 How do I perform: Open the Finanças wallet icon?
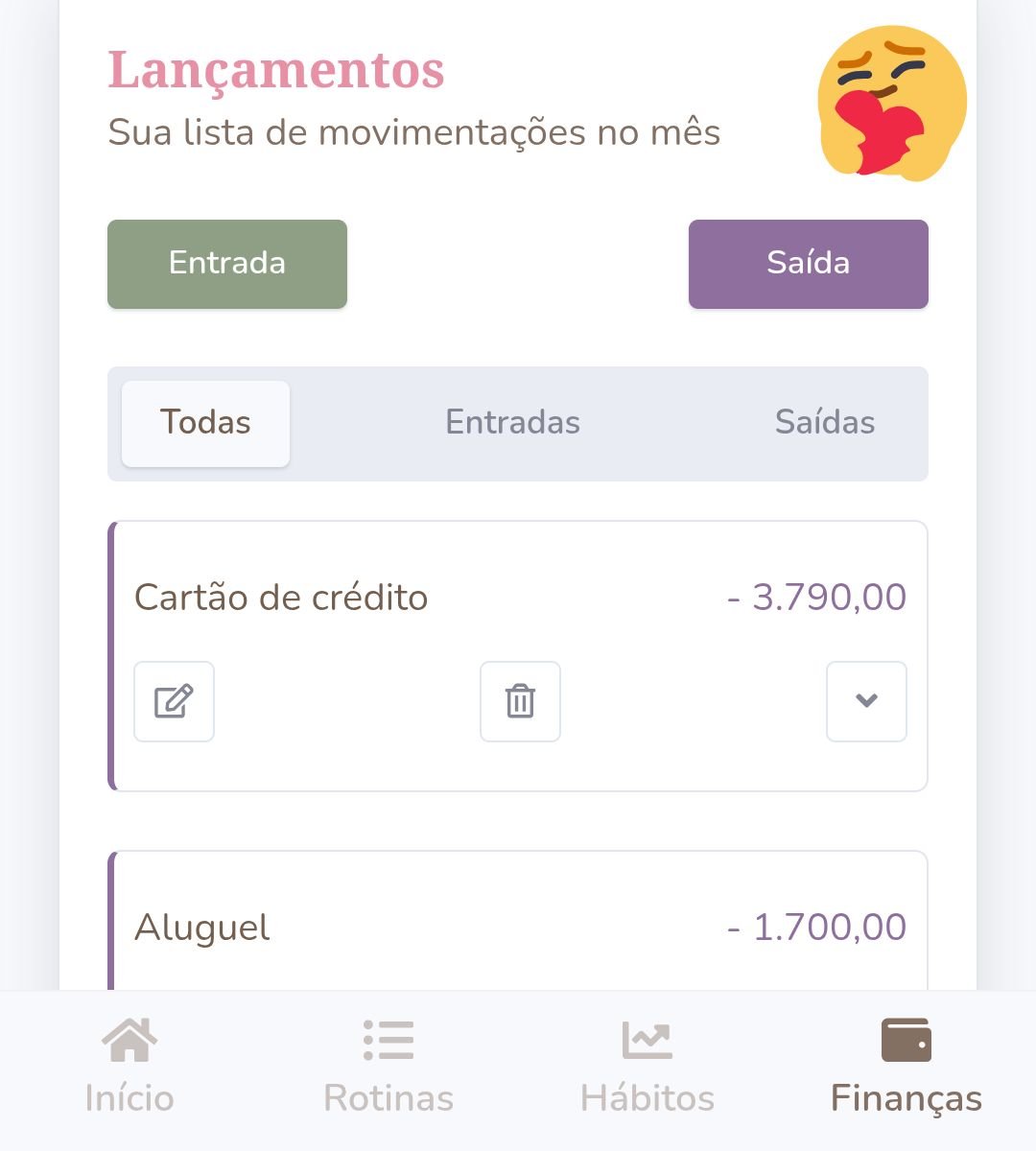[x=905, y=1039]
